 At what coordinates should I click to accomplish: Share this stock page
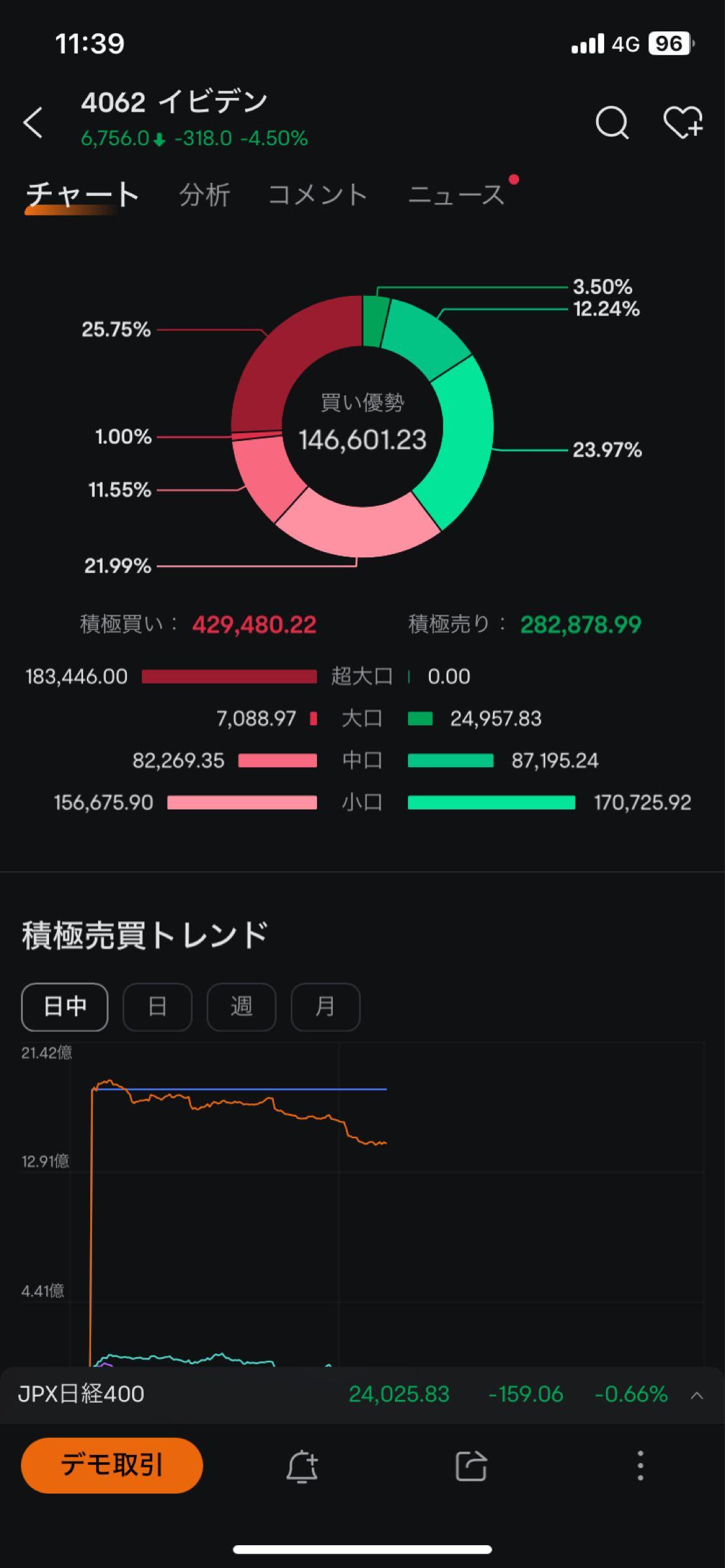click(471, 1466)
